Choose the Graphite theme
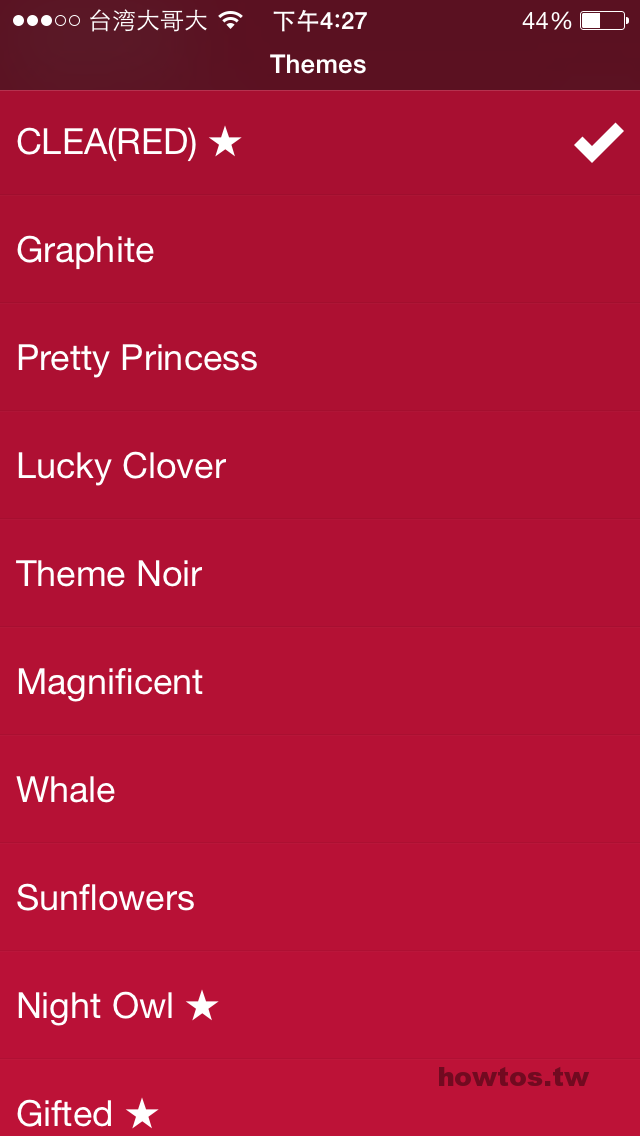 coord(320,249)
